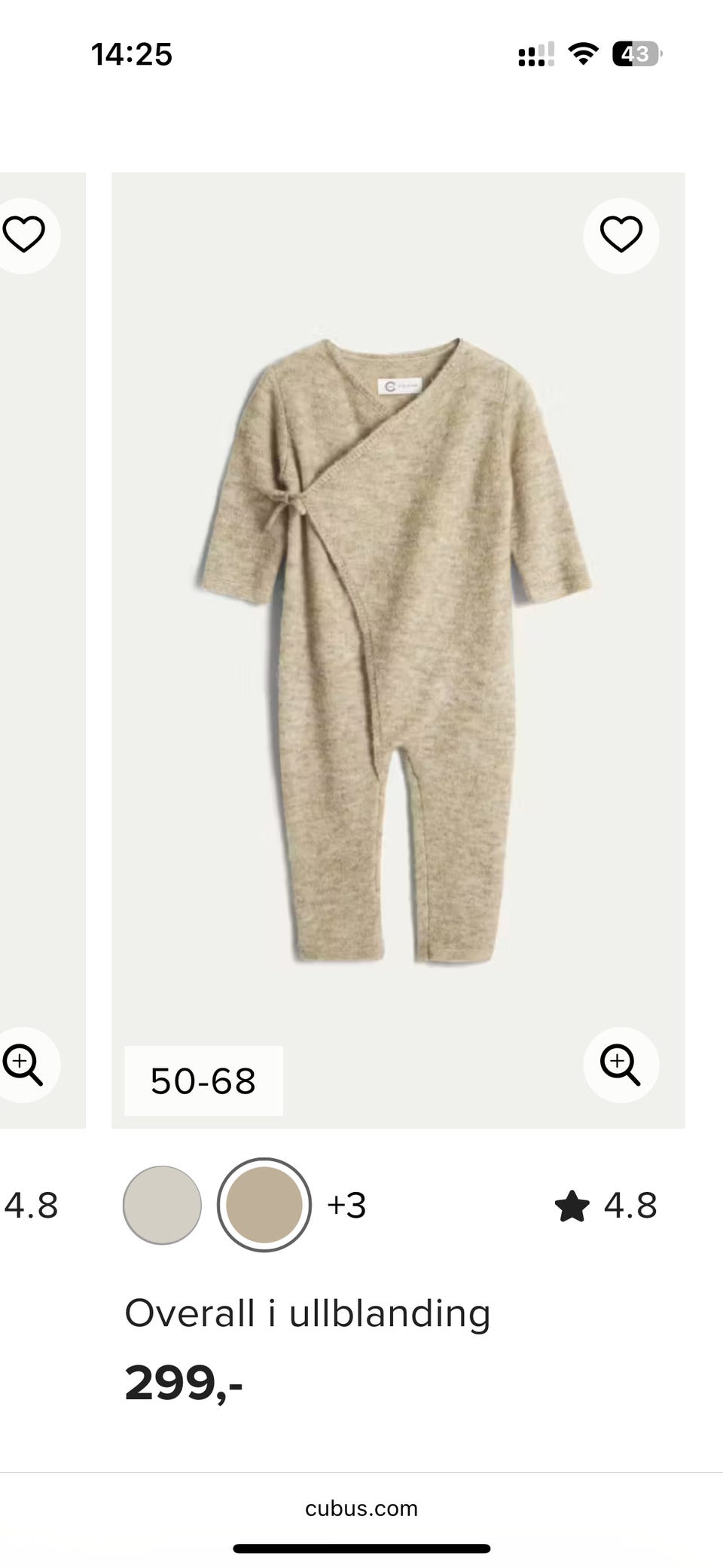Open the Overall i ullblanding product

pyautogui.click(x=307, y=1313)
